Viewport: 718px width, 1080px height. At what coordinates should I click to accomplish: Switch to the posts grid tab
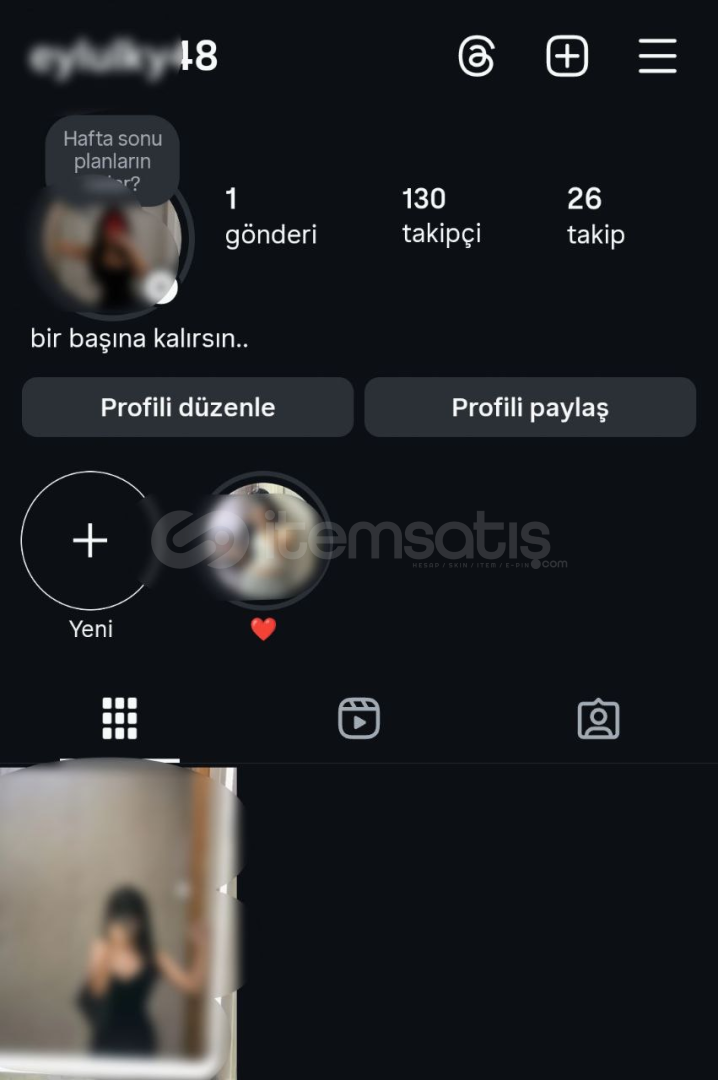pyautogui.click(x=120, y=718)
